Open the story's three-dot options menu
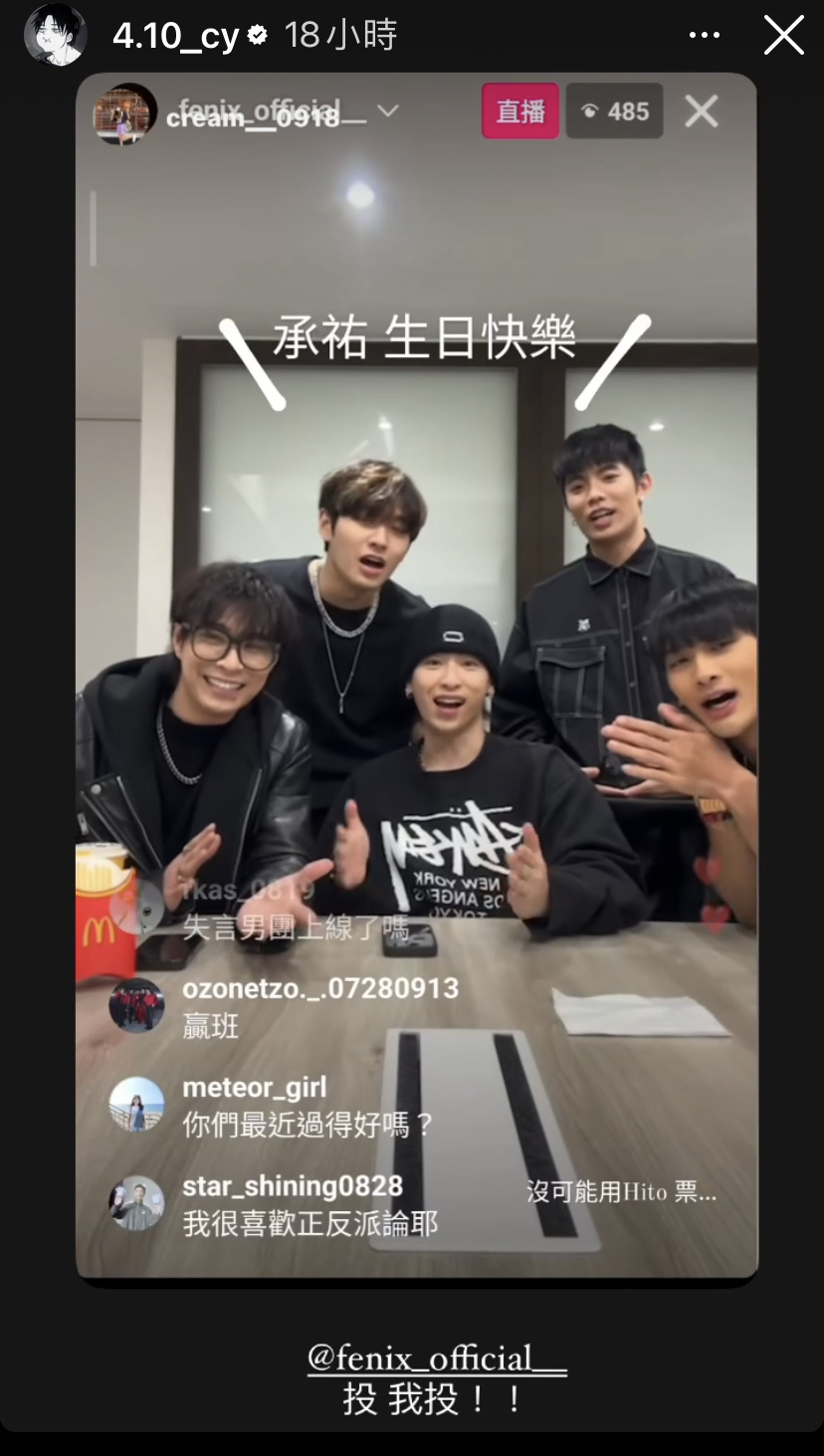 tap(705, 36)
